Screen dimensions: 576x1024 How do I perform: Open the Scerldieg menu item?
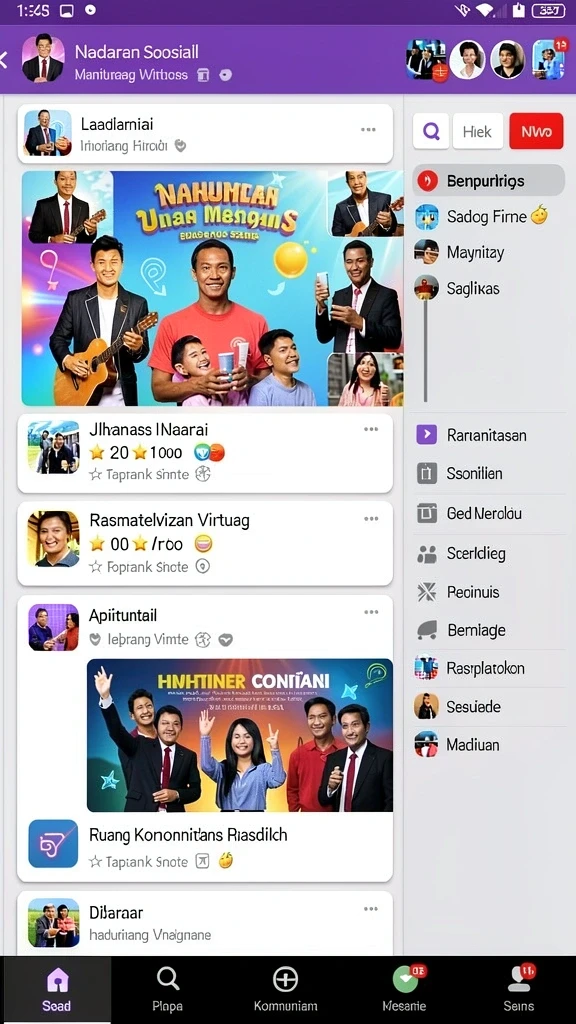tap(488, 554)
